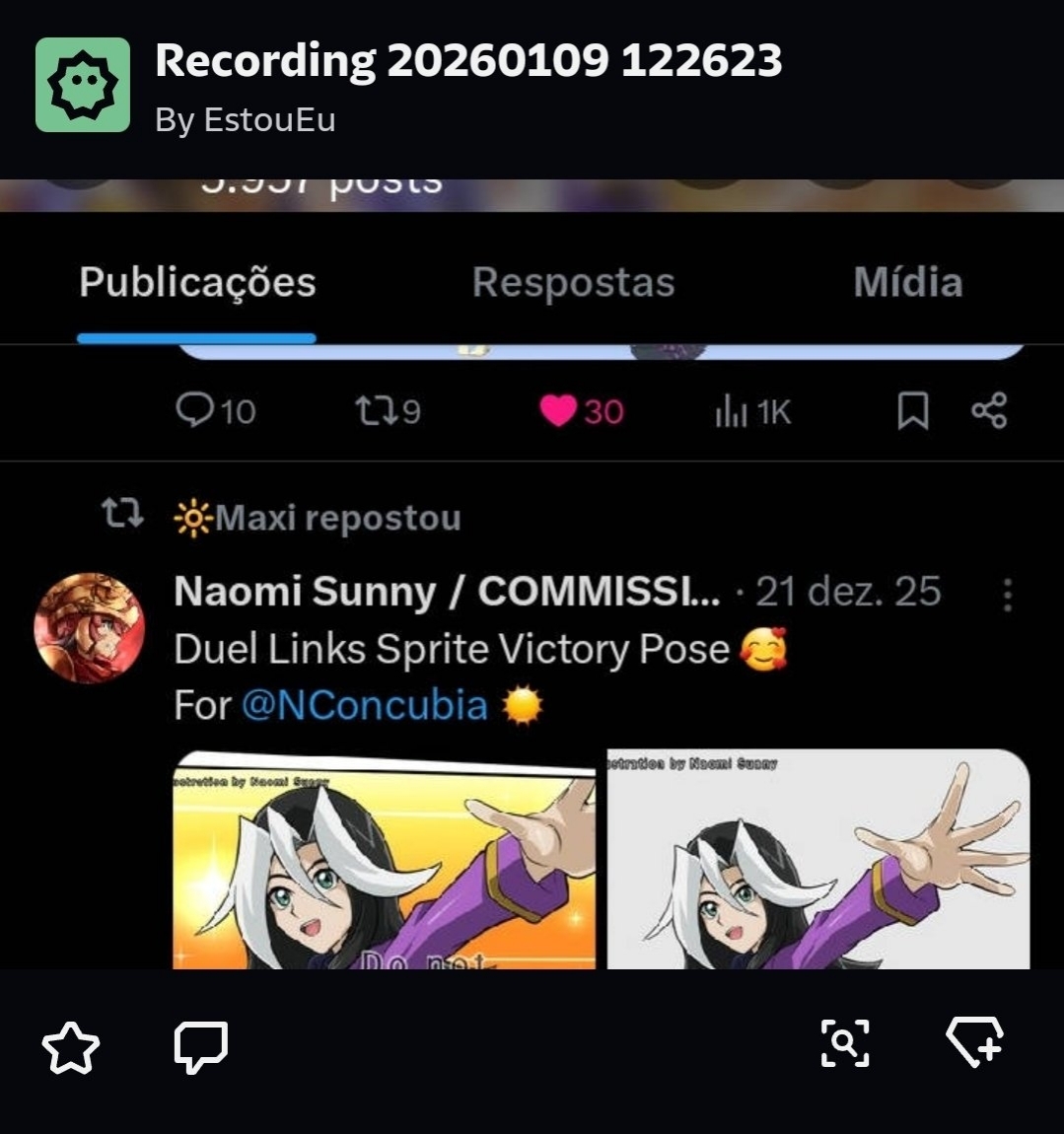1064x1134 pixels.
Task: Open Naomi Sunny's profile picture
Action: click(89, 629)
